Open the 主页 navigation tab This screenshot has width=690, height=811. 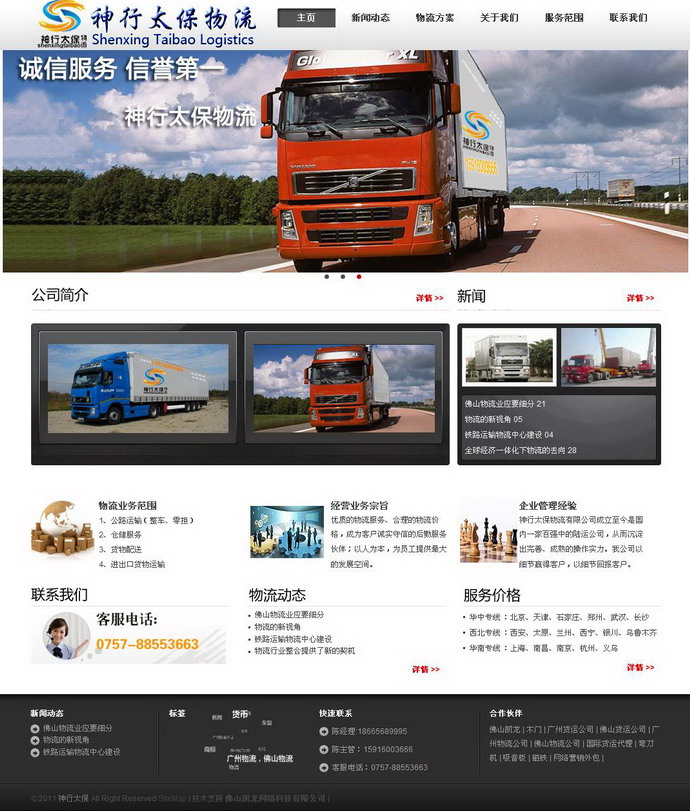[x=306, y=18]
